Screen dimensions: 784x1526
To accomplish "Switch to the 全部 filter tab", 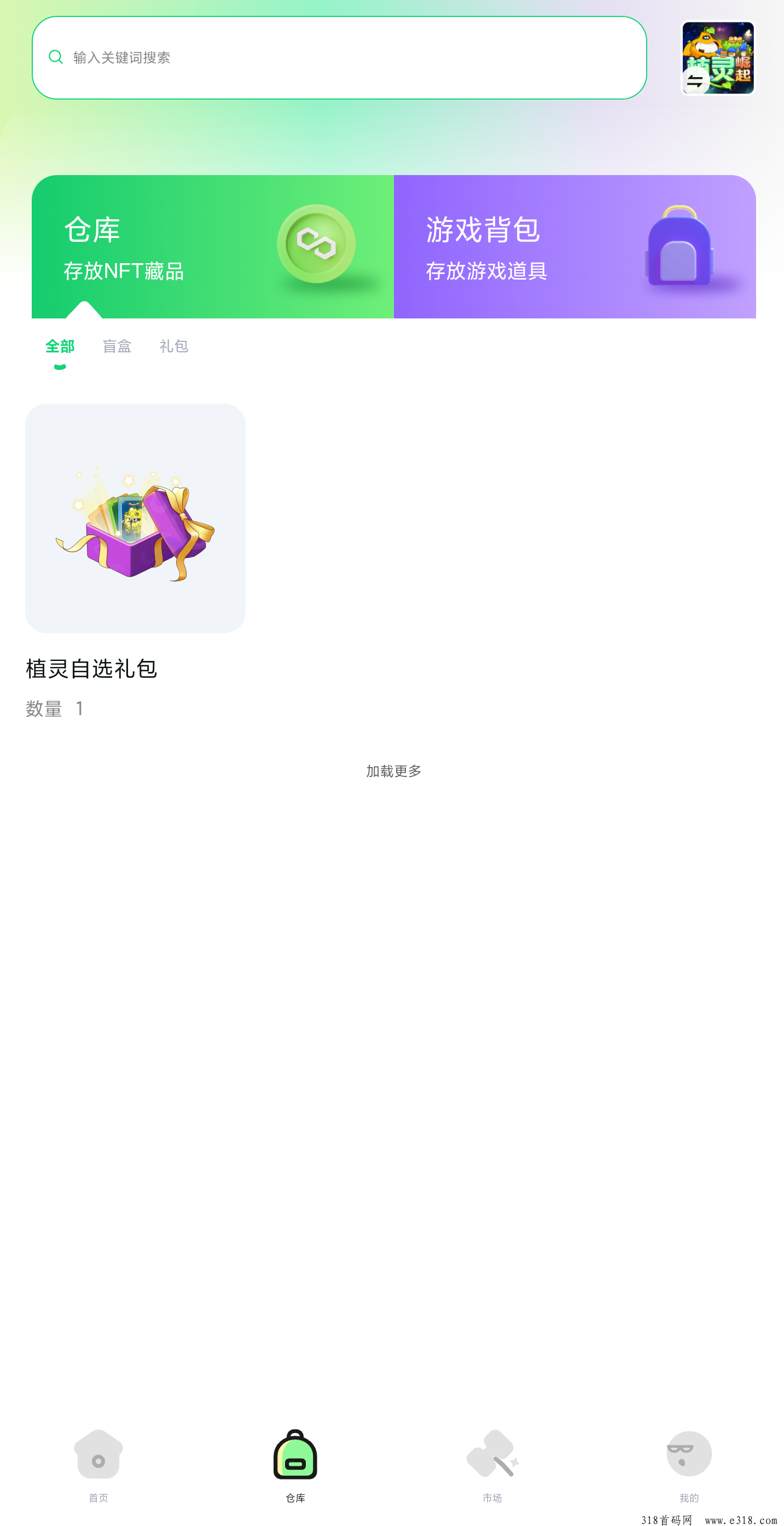I will pos(60,346).
